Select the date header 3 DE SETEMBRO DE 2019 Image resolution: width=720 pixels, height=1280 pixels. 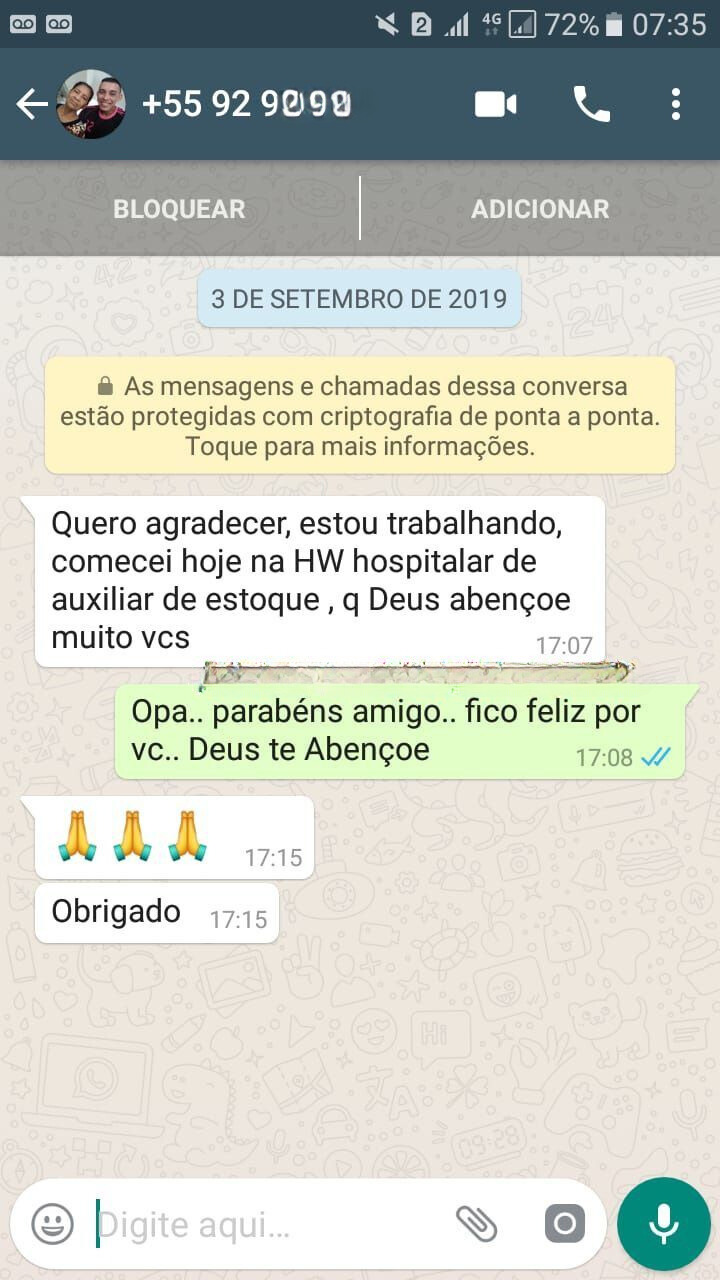pos(360,299)
